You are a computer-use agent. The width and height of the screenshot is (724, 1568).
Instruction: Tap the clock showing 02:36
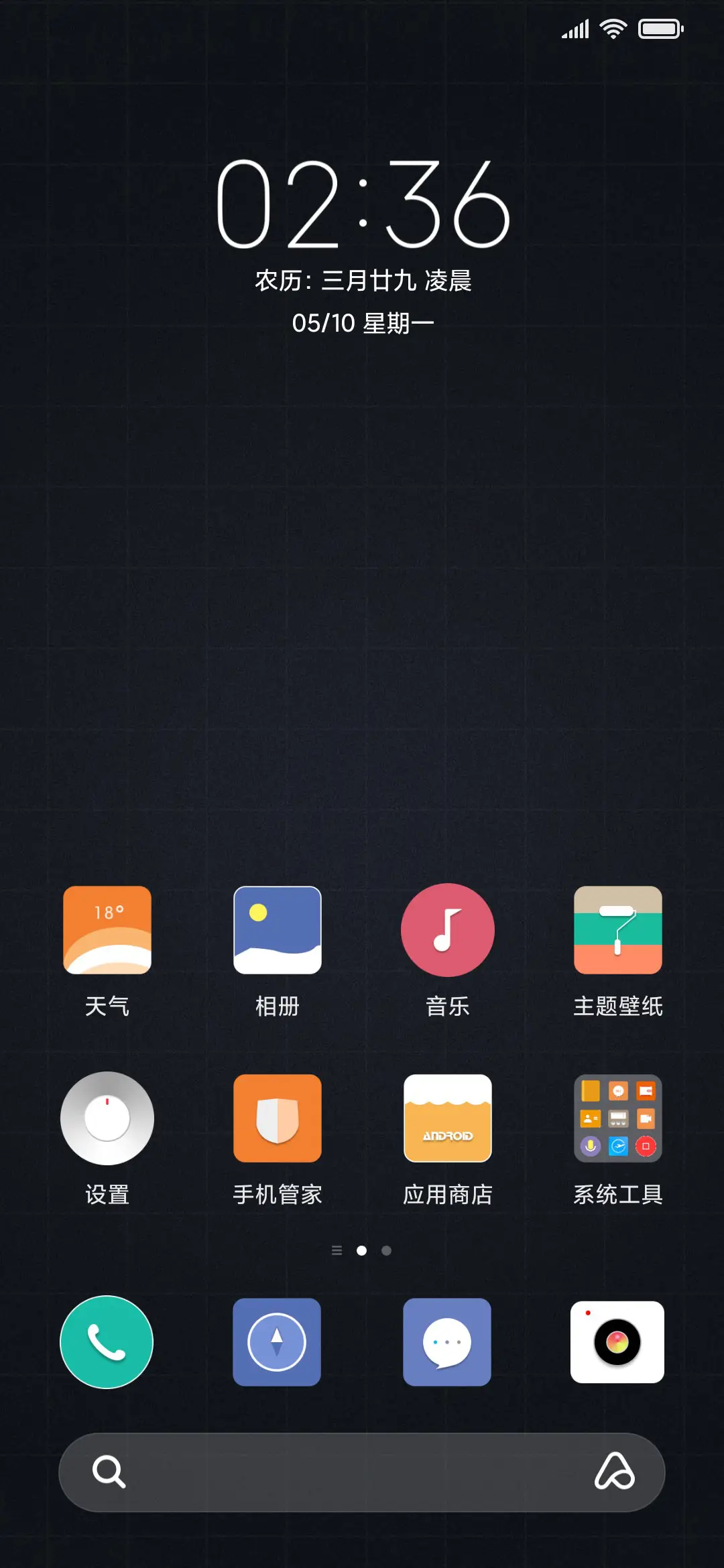(362, 201)
